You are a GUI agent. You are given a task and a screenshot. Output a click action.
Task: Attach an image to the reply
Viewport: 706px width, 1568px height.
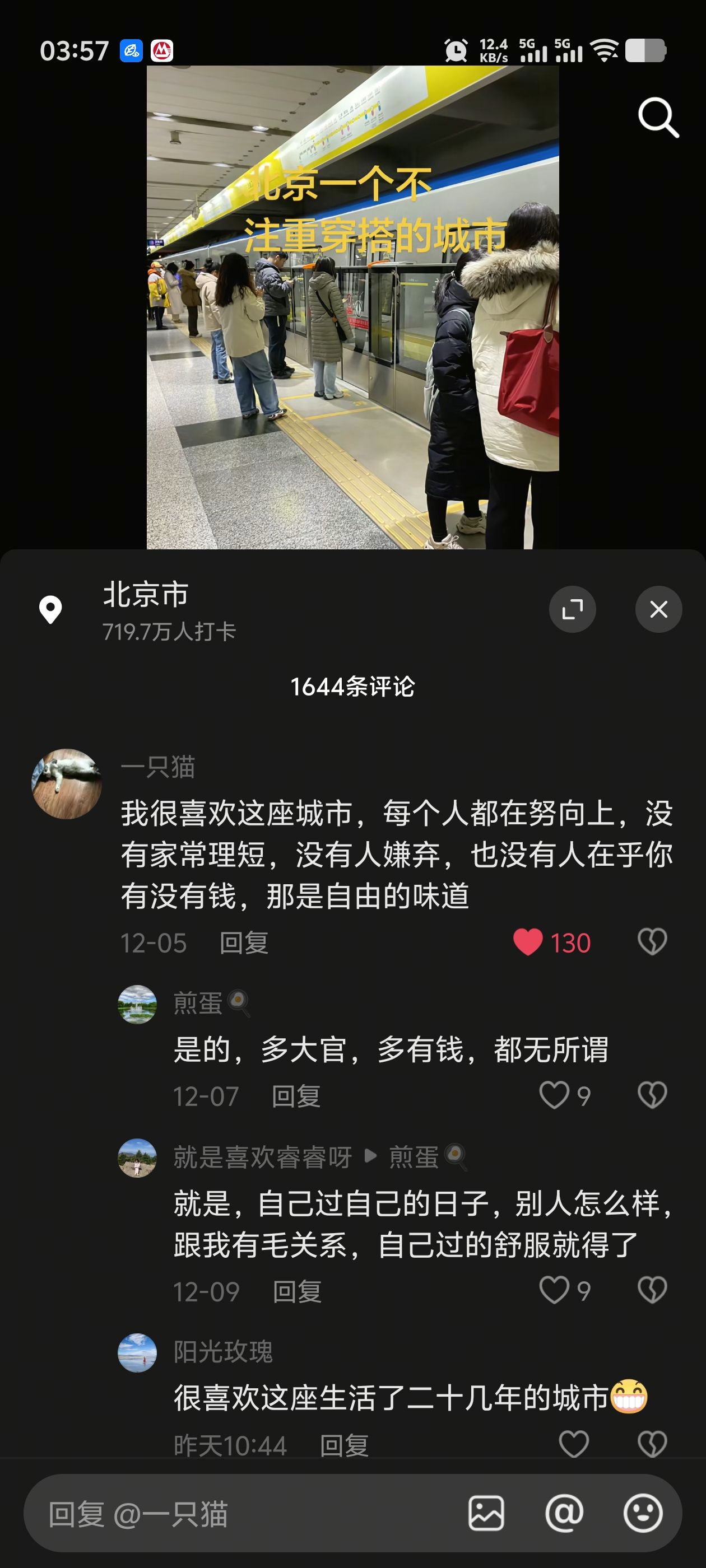[486, 1513]
